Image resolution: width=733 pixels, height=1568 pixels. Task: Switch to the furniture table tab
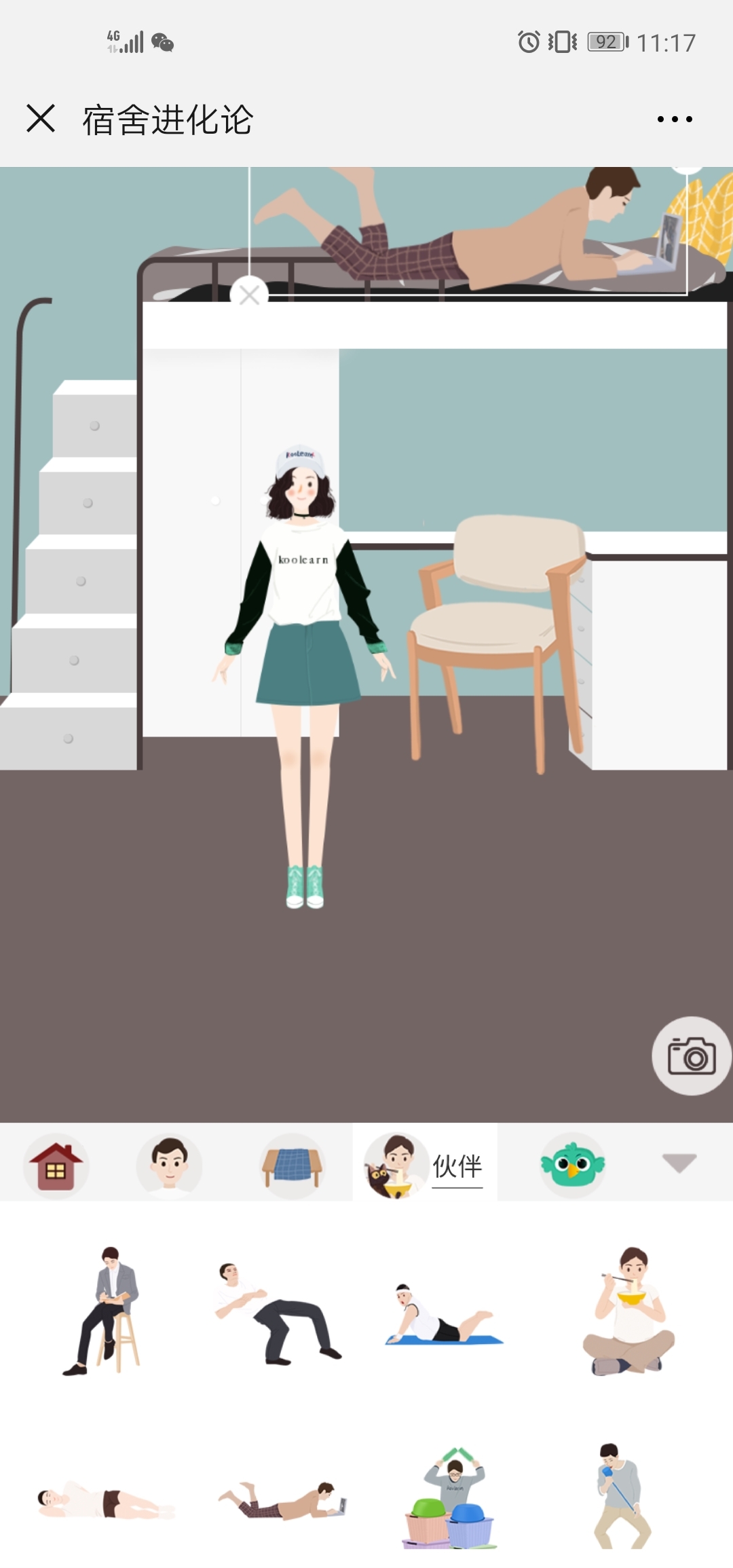293,1166
